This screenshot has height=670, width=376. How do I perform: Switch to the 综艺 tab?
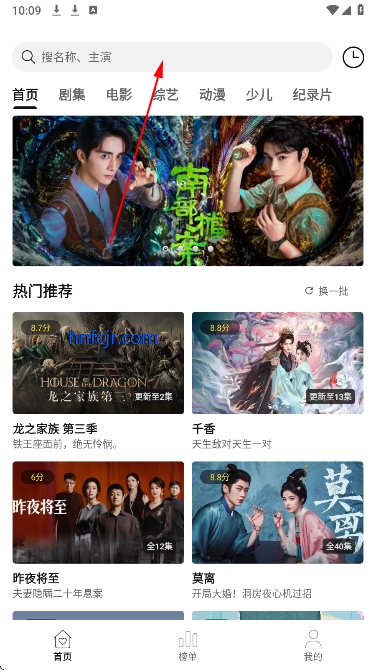pyautogui.click(x=165, y=94)
